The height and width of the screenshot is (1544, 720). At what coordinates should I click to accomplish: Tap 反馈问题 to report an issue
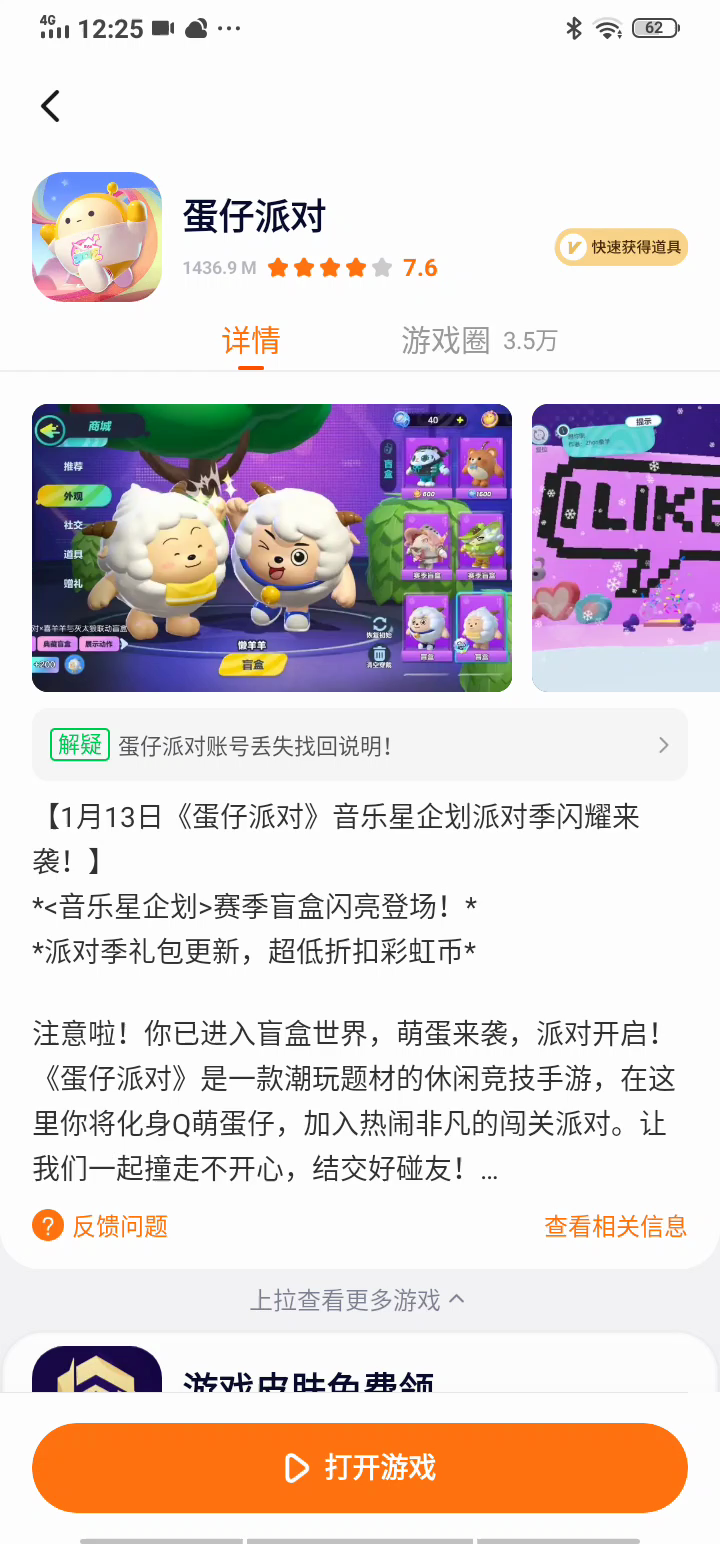click(x=101, y=1226)
